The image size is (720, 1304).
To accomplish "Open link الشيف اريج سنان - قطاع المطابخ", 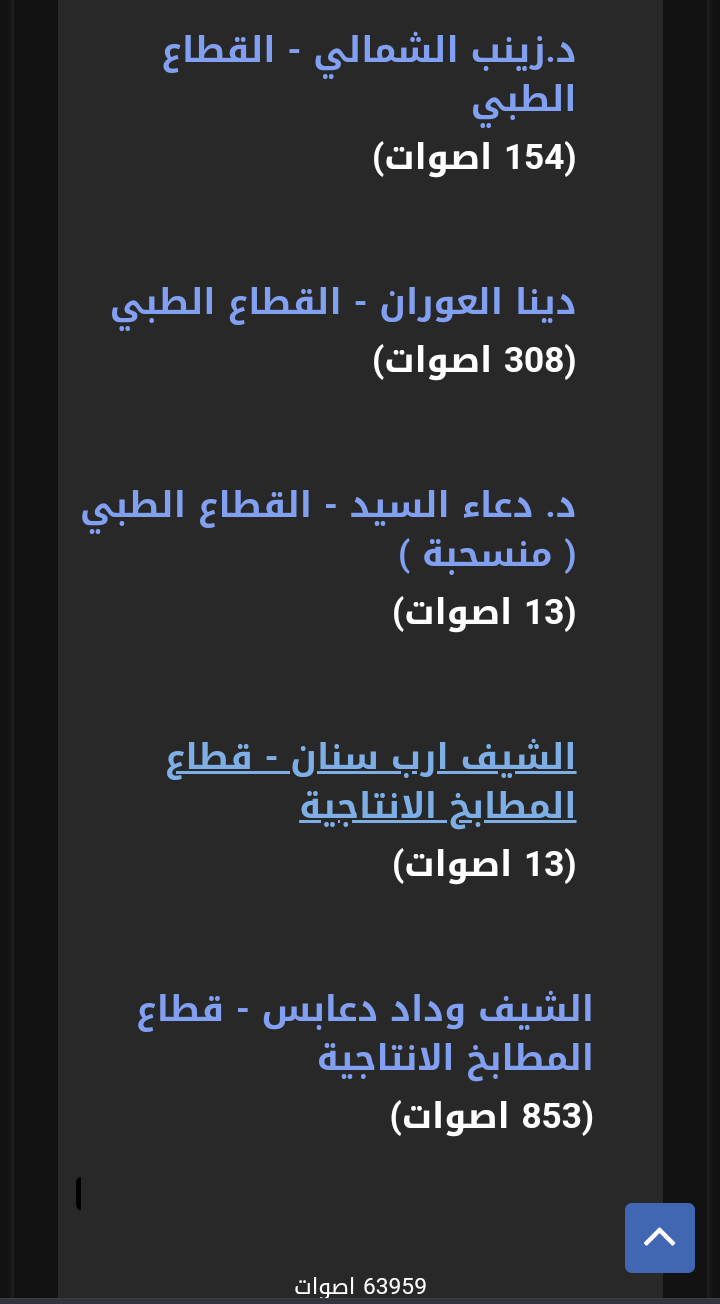I will [x=371, y=758].
